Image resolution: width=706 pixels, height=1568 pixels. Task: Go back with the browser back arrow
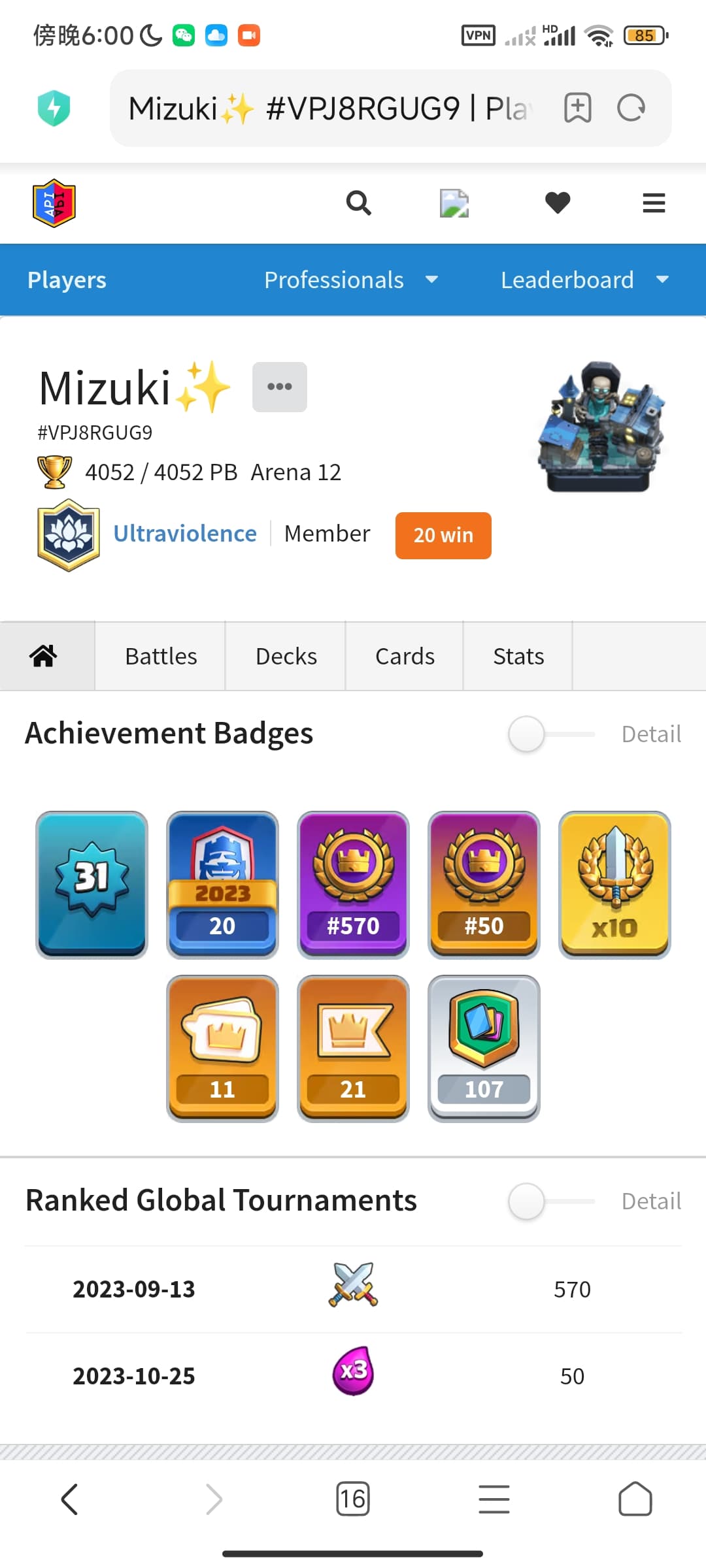(69, 1499)
